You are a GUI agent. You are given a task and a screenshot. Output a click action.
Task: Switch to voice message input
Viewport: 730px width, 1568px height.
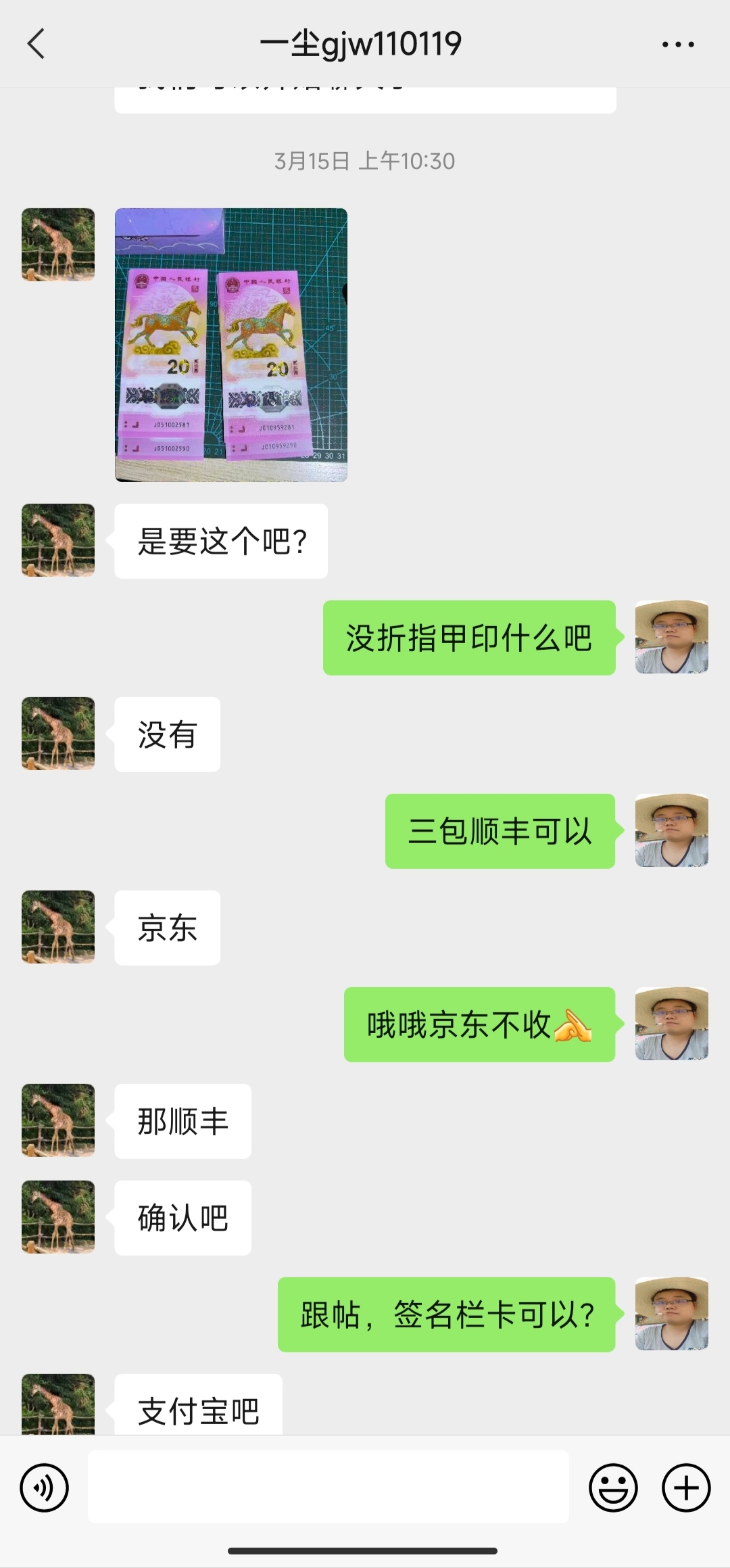click(45, 1488)
